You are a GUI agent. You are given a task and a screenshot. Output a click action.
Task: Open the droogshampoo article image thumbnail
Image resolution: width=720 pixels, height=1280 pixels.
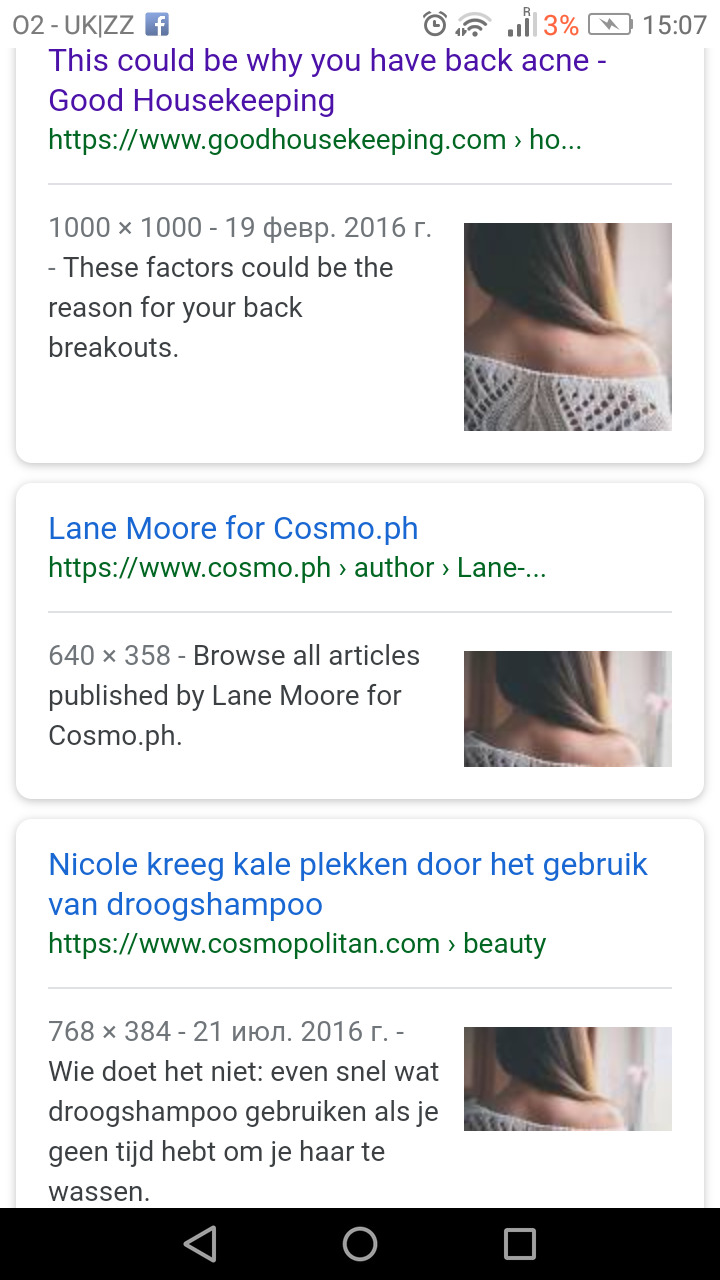567,1079
